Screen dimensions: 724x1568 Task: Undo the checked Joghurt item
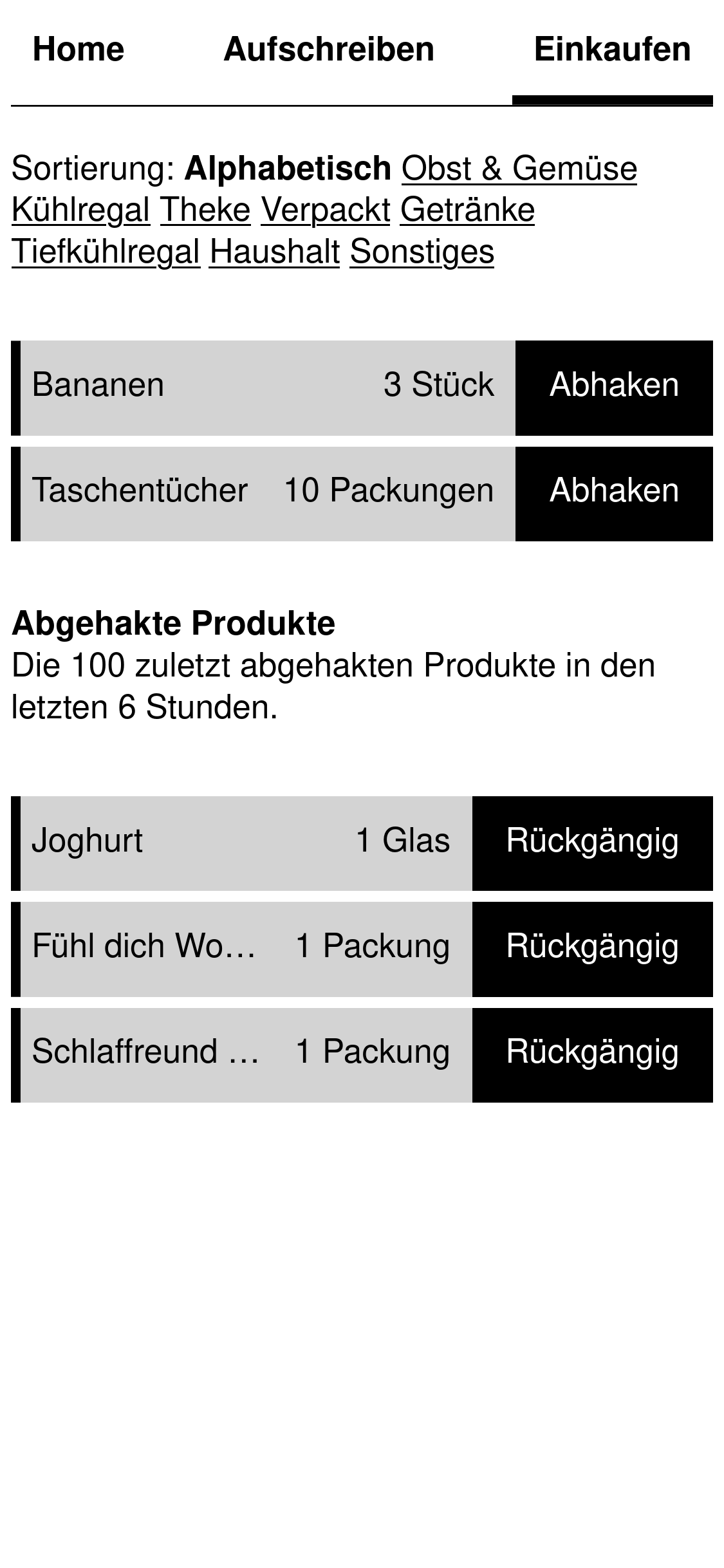coord(593,844)
